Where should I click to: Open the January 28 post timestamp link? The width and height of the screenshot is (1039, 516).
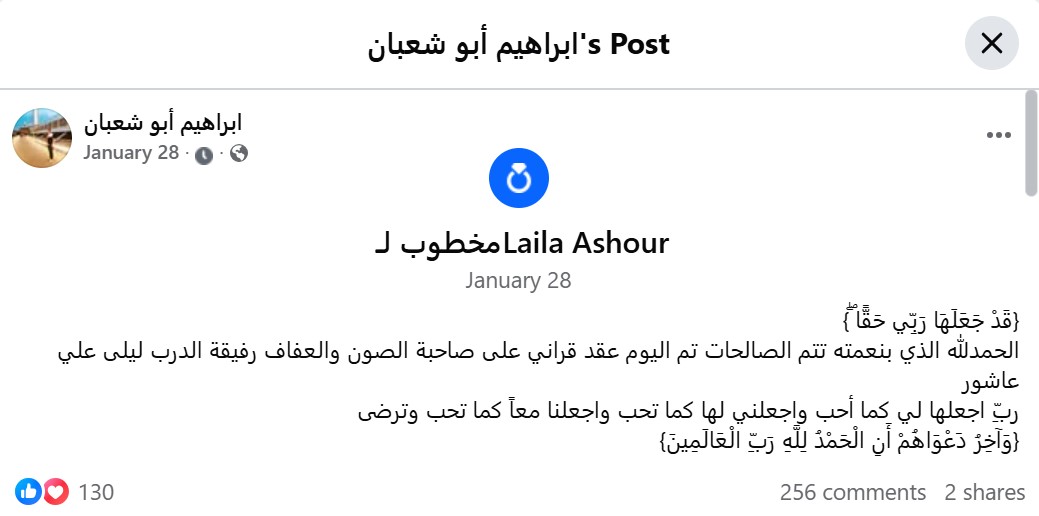(131, 153)
